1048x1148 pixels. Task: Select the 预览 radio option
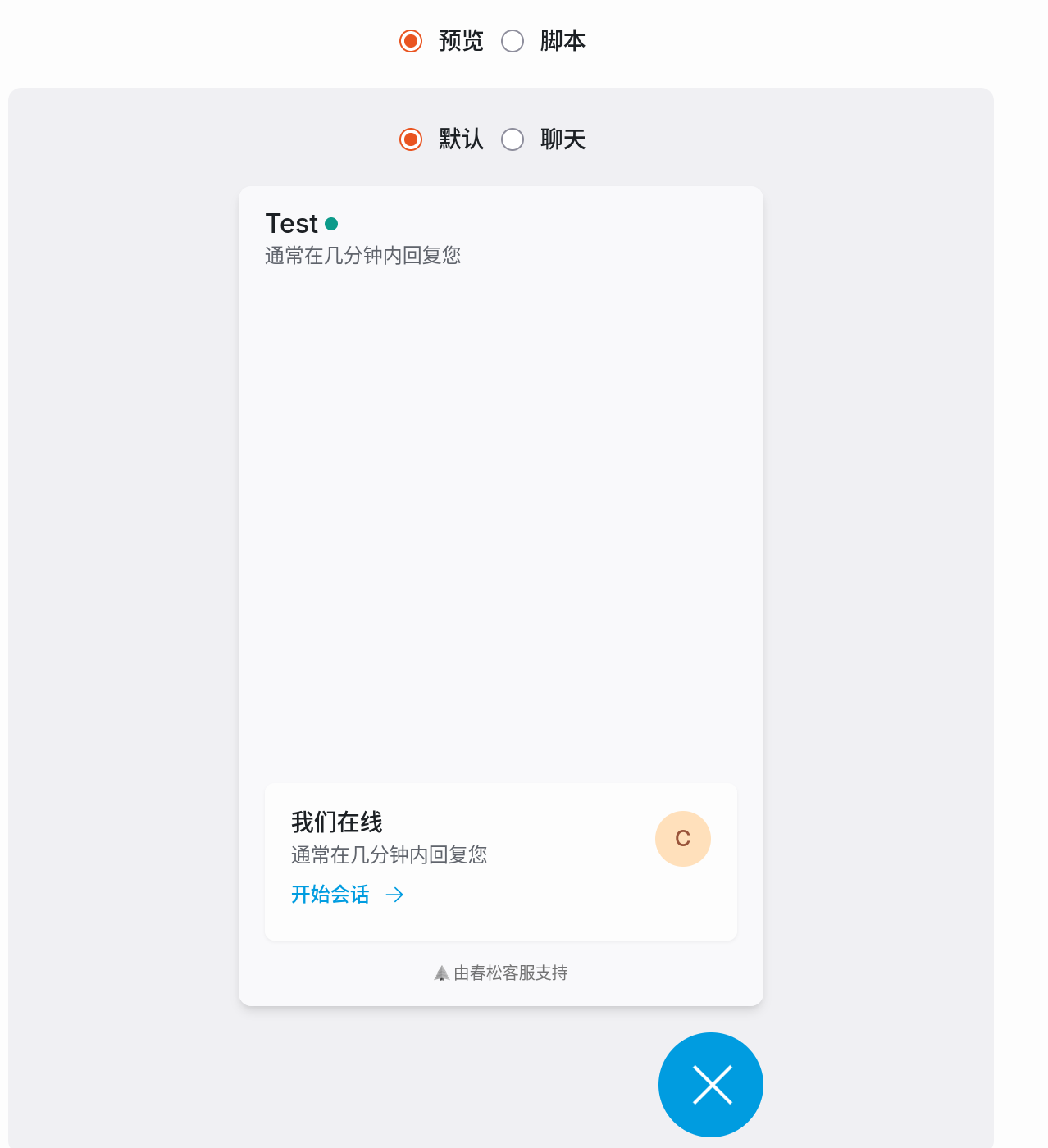(x=411, y=41)
